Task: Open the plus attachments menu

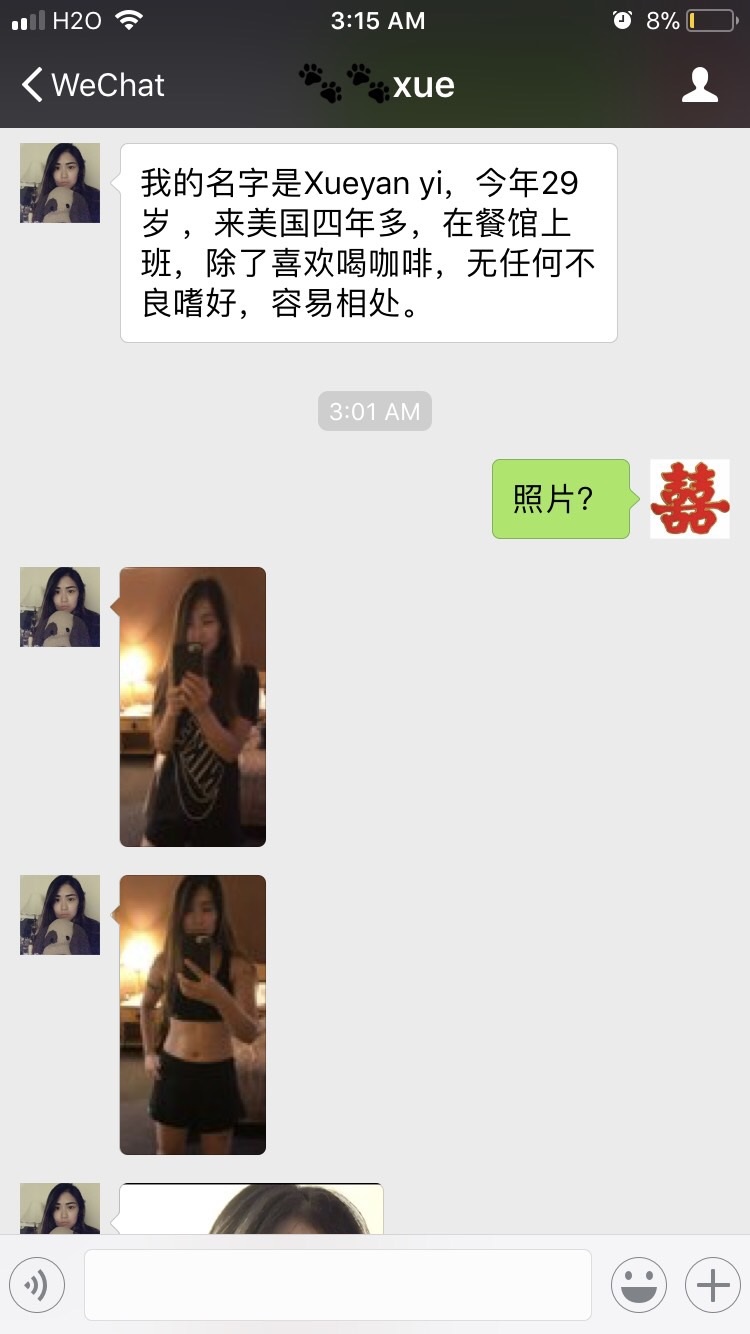Action: click(x=712, y=1285)
